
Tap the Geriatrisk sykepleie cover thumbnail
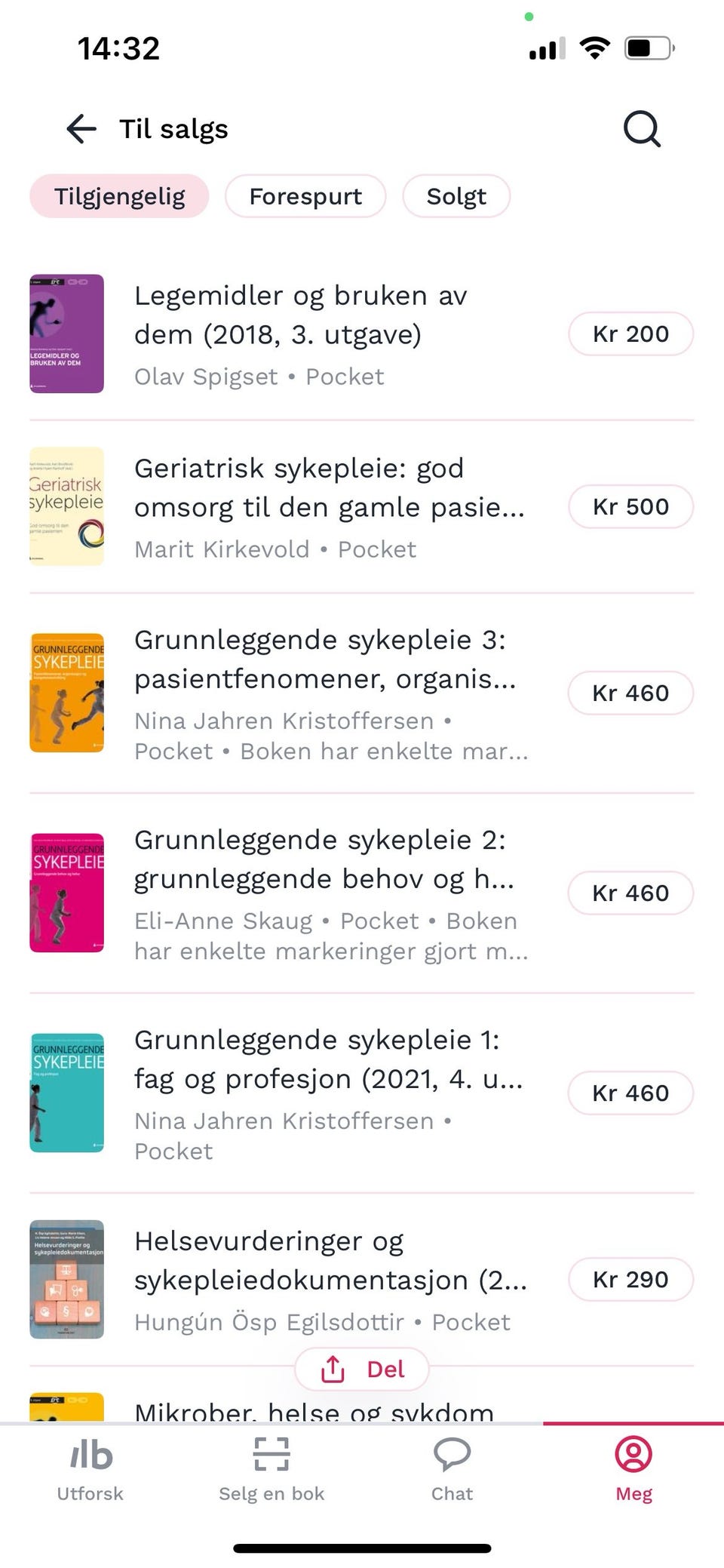click(x=66, y=506)
